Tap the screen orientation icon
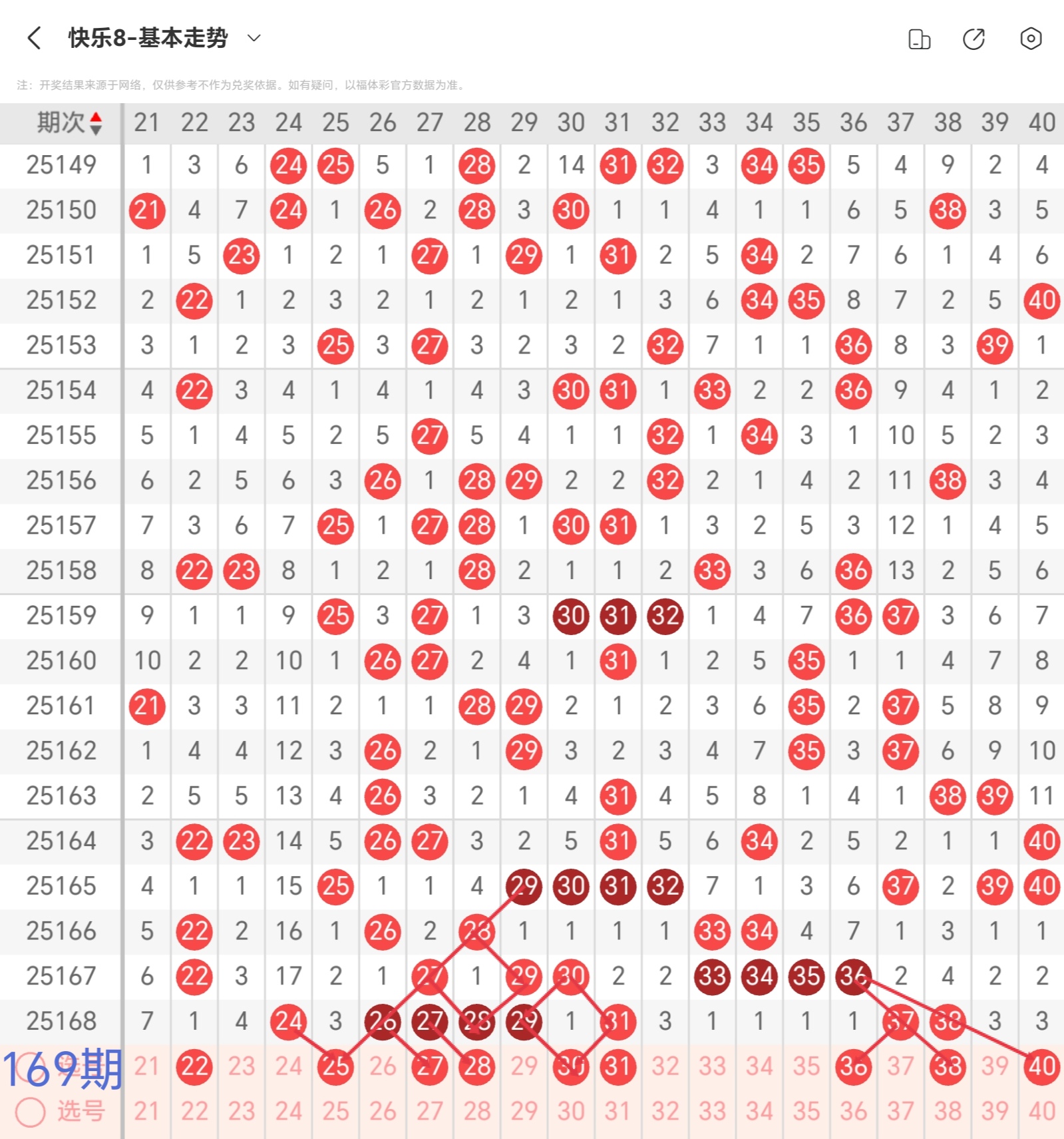Viewport: 1064px width, 1139px height. point(919,39)
